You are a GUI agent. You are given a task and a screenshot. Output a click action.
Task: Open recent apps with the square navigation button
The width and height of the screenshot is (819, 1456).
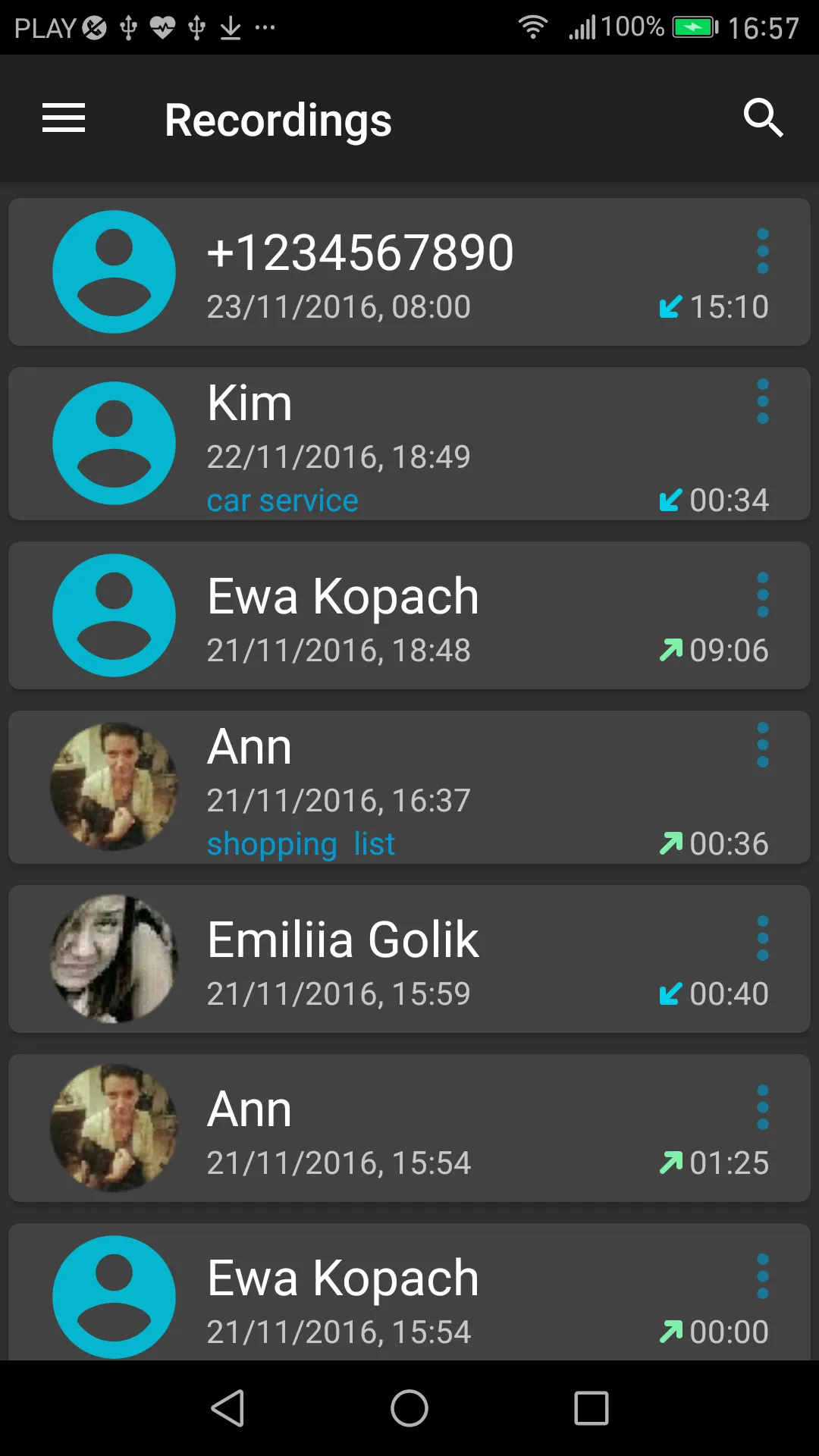point(591,1409)
